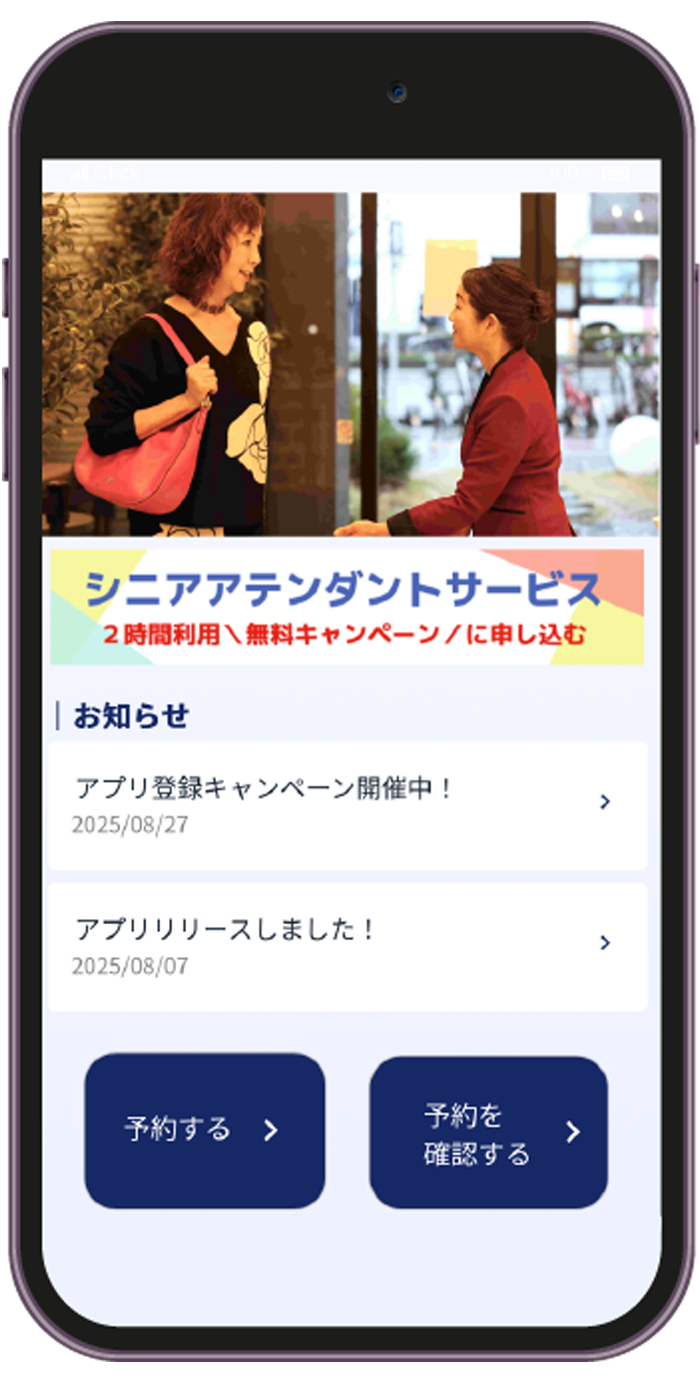The width and height of the screenshot is (700, 1378).
Task: Tap the 予約する button
Action: [x=204, y=1130]
